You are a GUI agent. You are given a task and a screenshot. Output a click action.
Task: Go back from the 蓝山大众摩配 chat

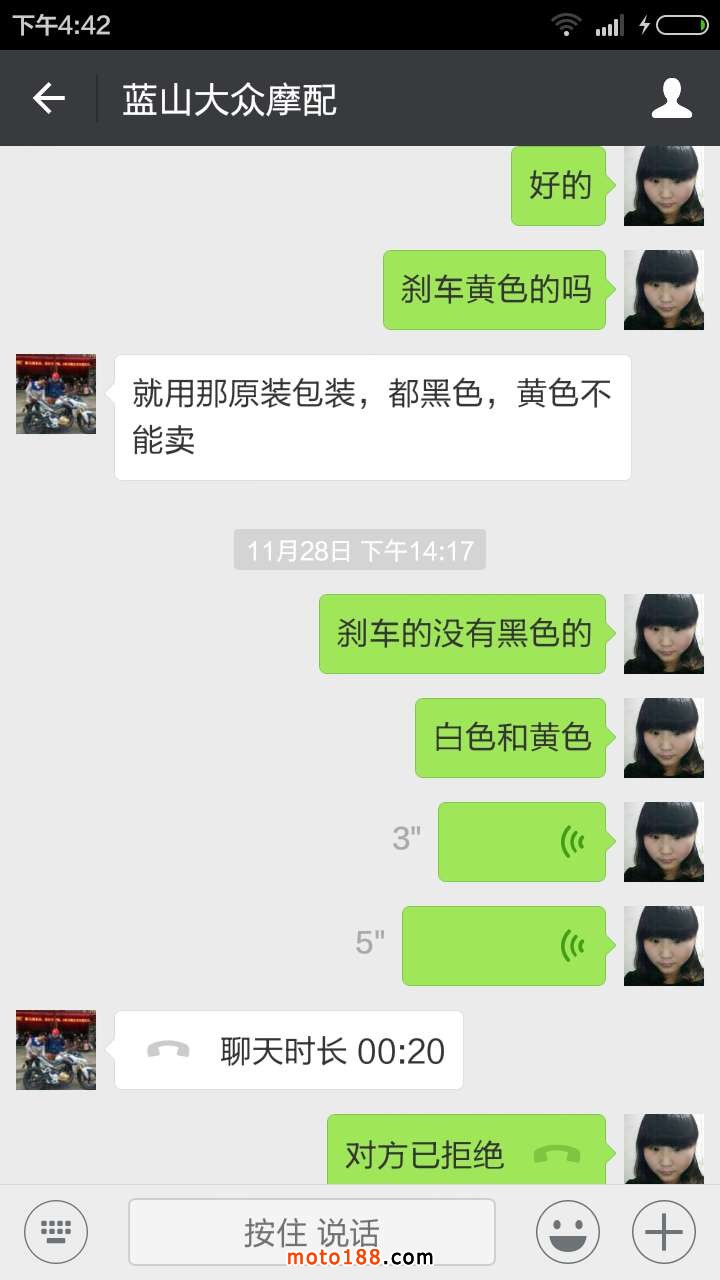(x=48, y=98)
